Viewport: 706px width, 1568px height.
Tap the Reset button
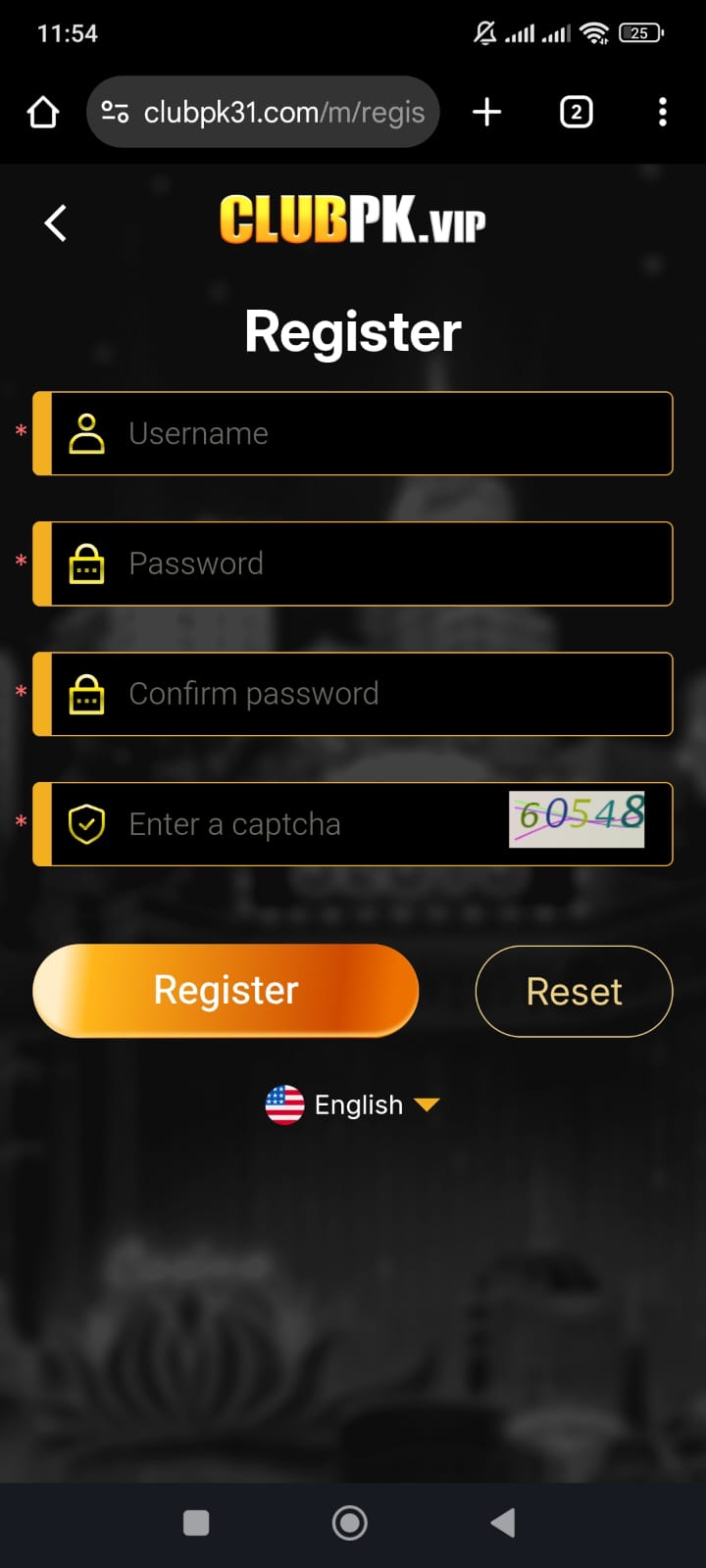(574, 991)
